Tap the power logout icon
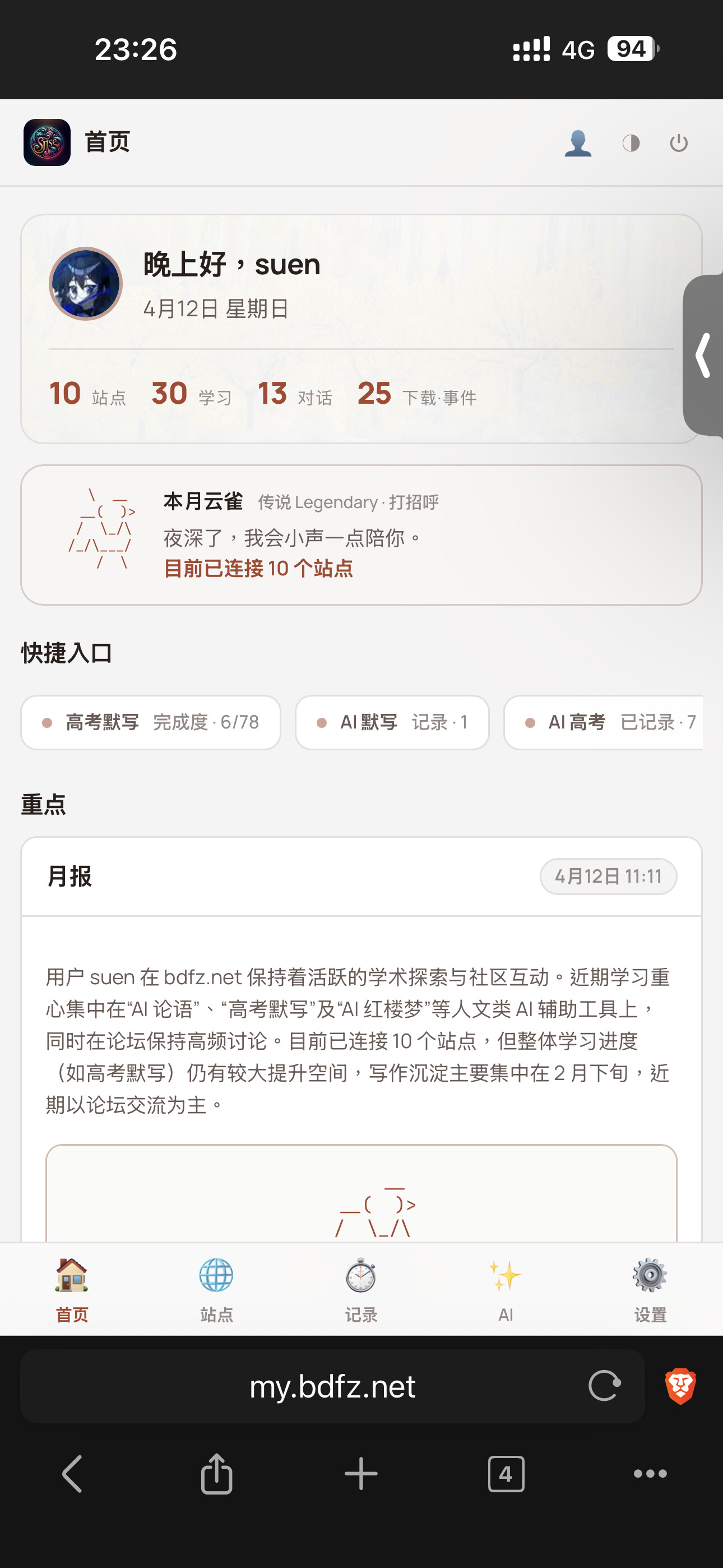Image resolution: width=723 pixels, height=1568 pixels. (679, 143)
